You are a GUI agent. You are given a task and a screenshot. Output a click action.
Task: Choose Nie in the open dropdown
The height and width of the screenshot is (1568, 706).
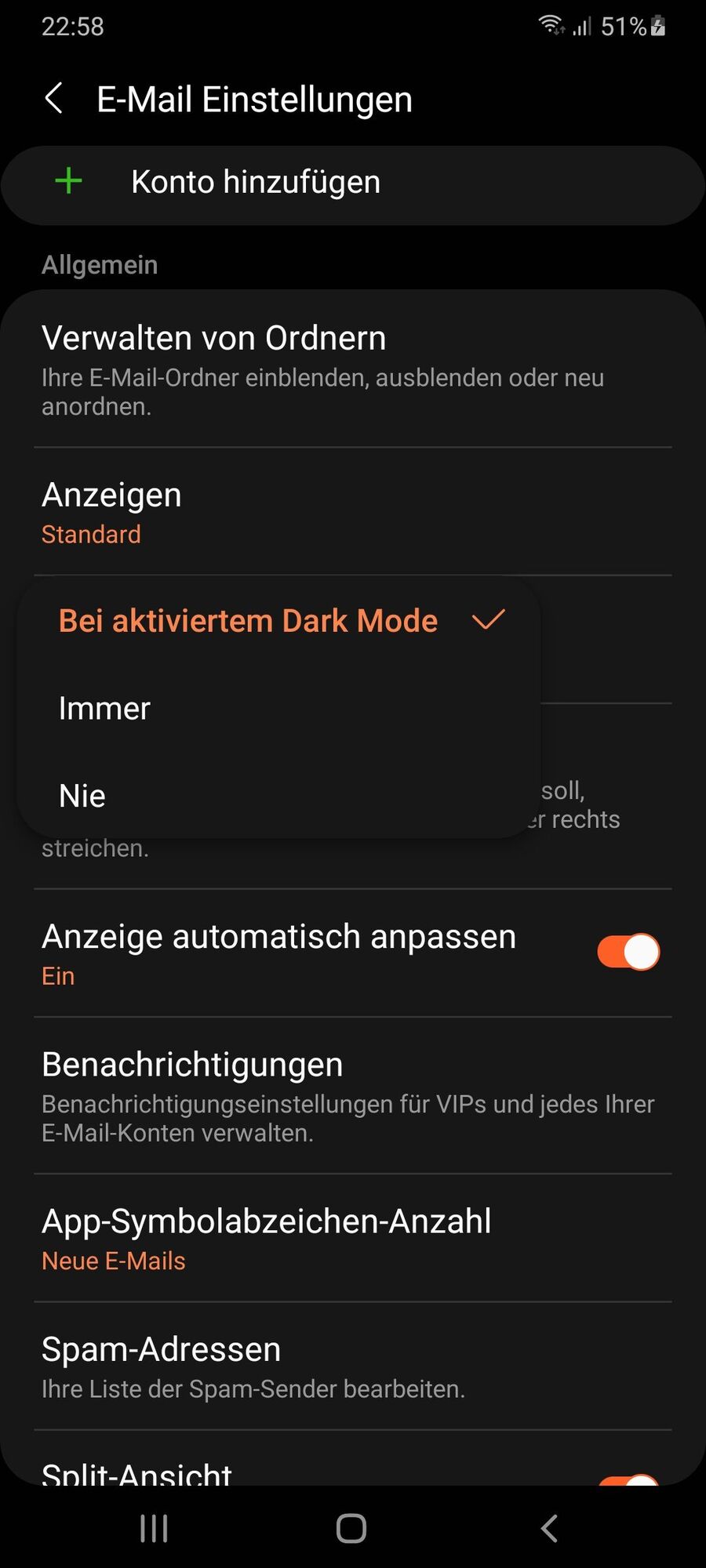82,794
